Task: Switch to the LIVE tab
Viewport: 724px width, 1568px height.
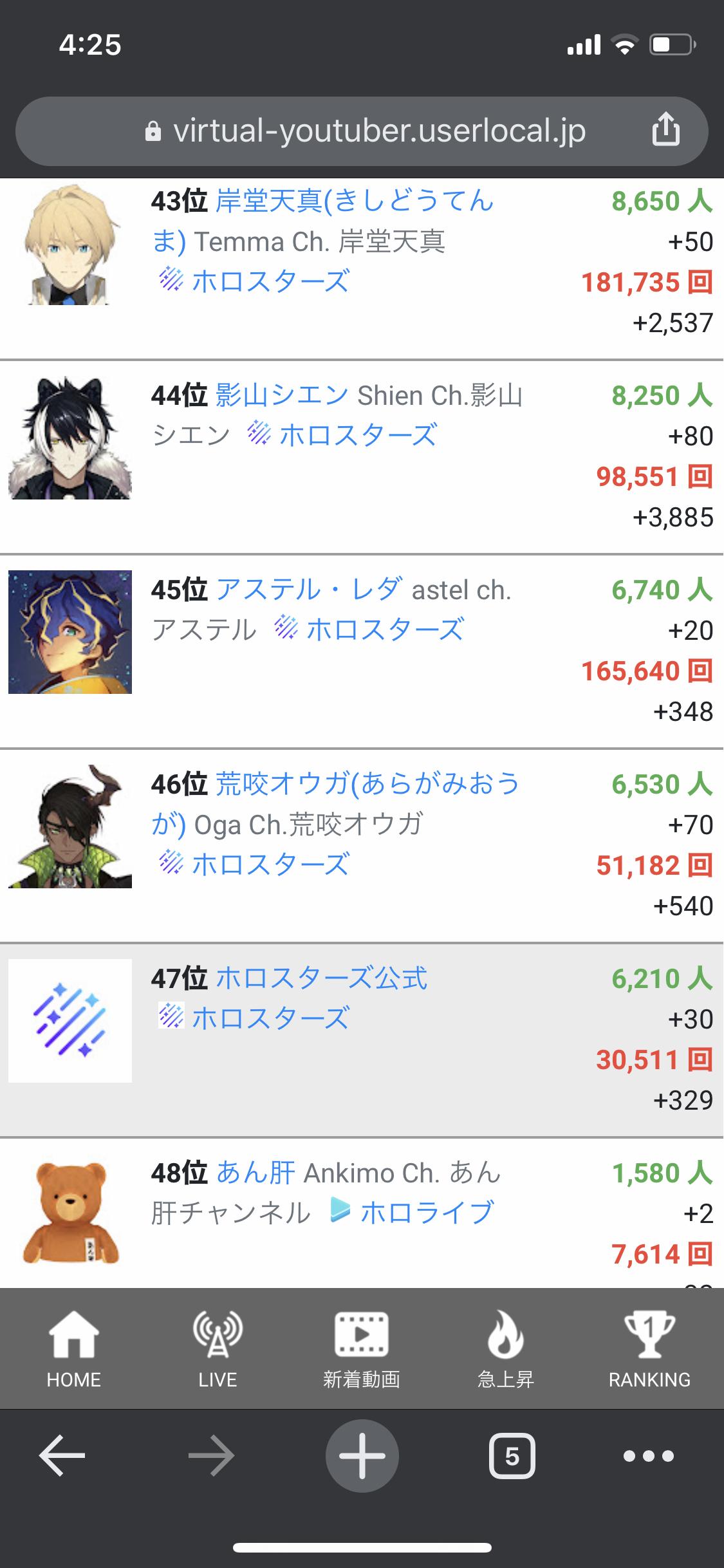Action: [218, 1347]
